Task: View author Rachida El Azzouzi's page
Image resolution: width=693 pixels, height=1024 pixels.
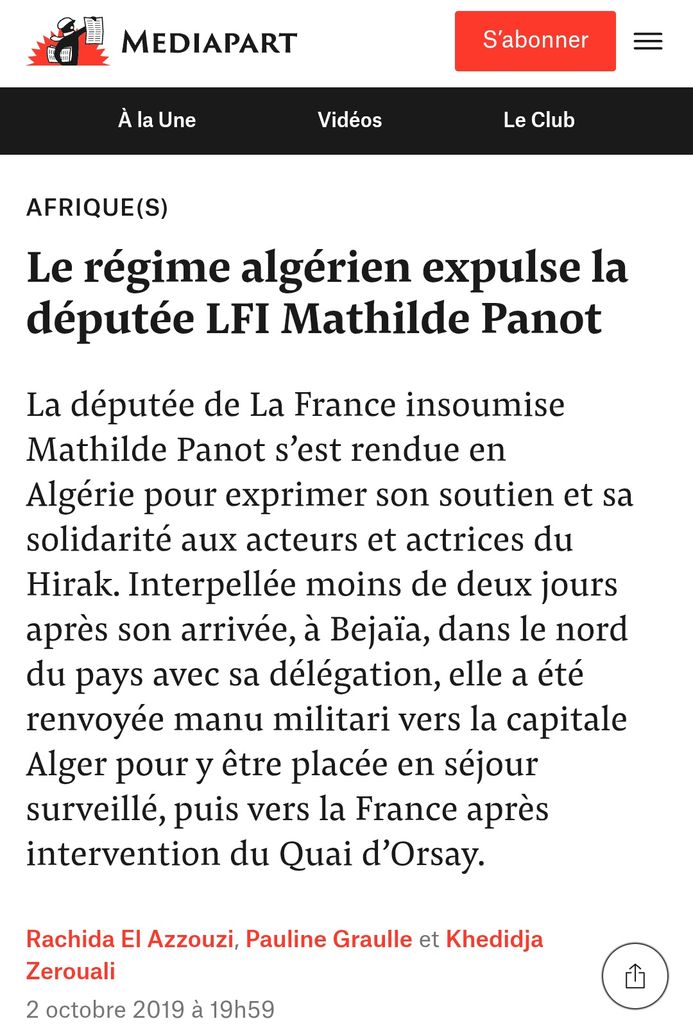Action: [x=129, y=939]
